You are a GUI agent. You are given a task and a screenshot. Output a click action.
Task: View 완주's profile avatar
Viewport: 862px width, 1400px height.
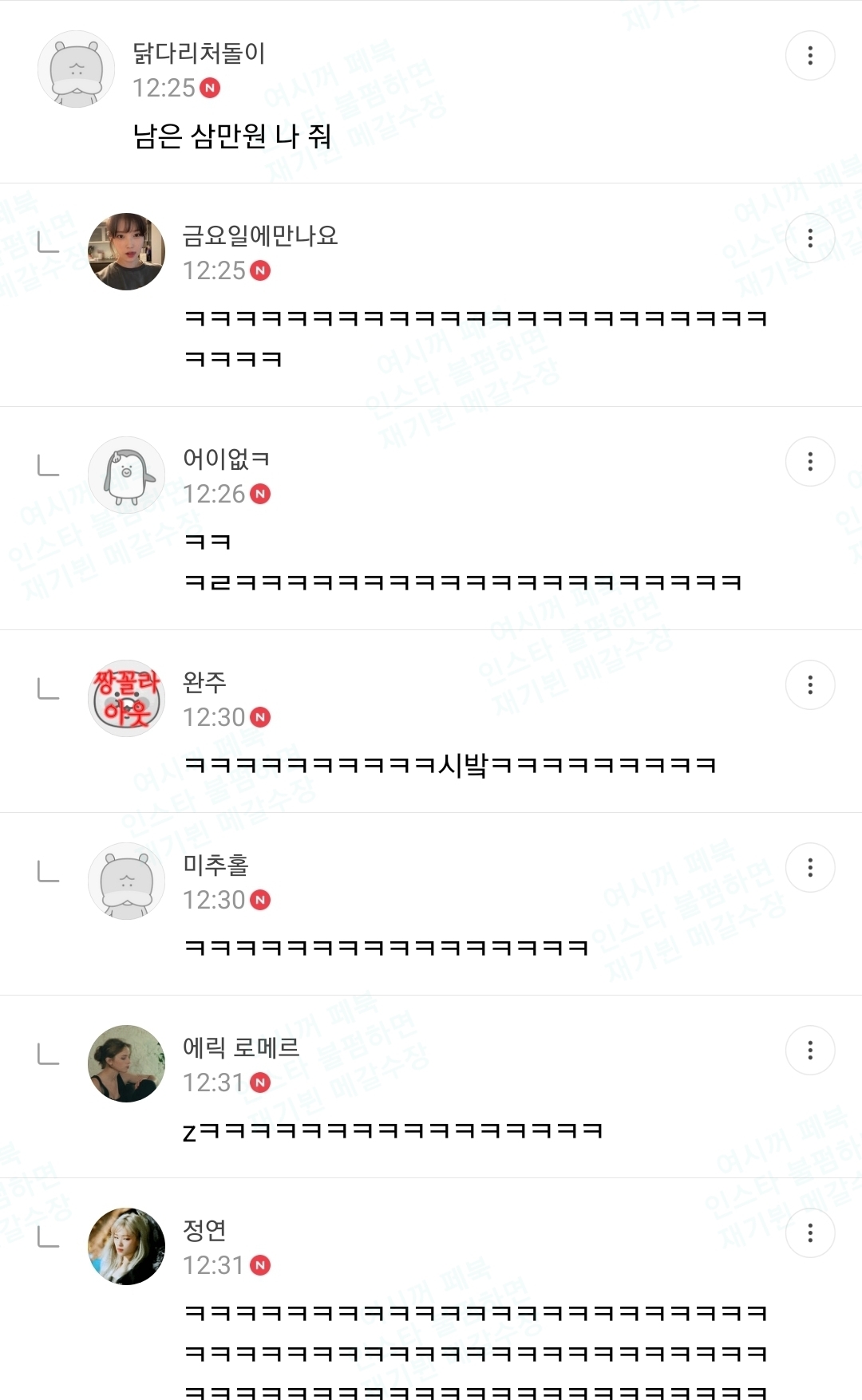coord(126,698)
